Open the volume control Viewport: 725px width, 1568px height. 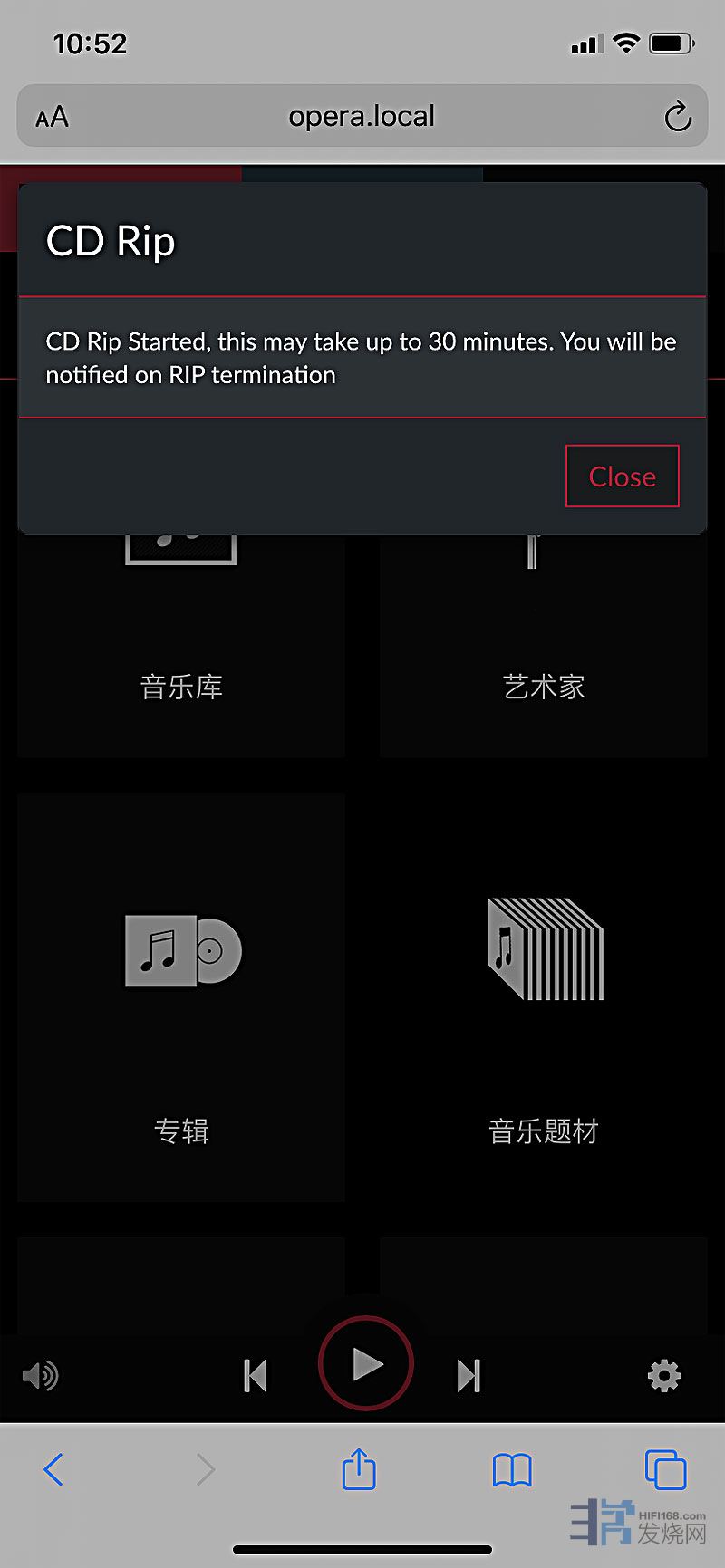[x=41, y=1376]
